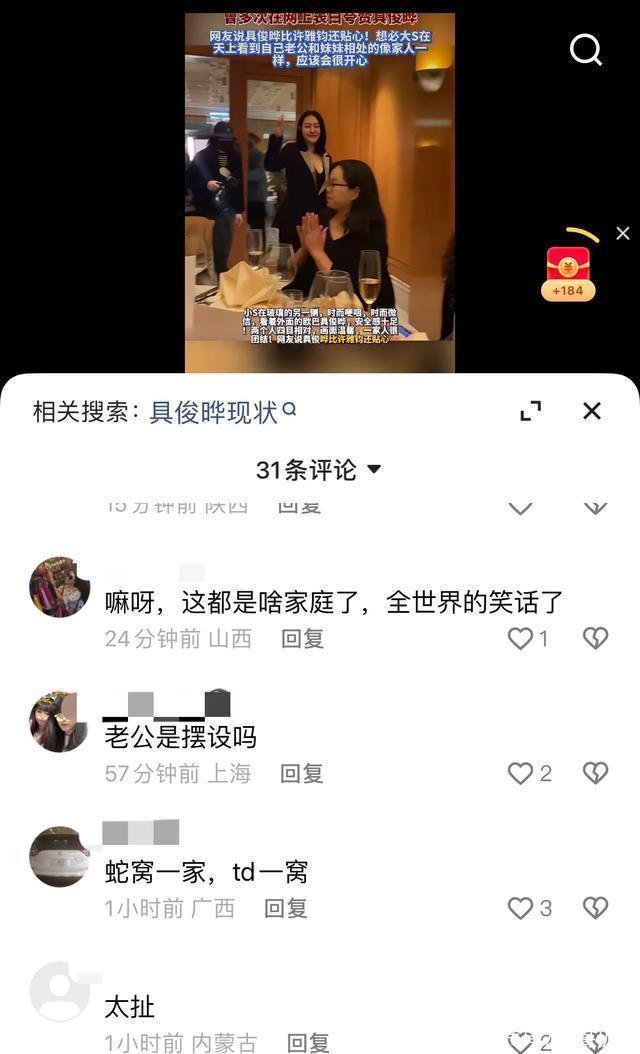Dismiss the red envelope reward widget

tap(623, 233)
